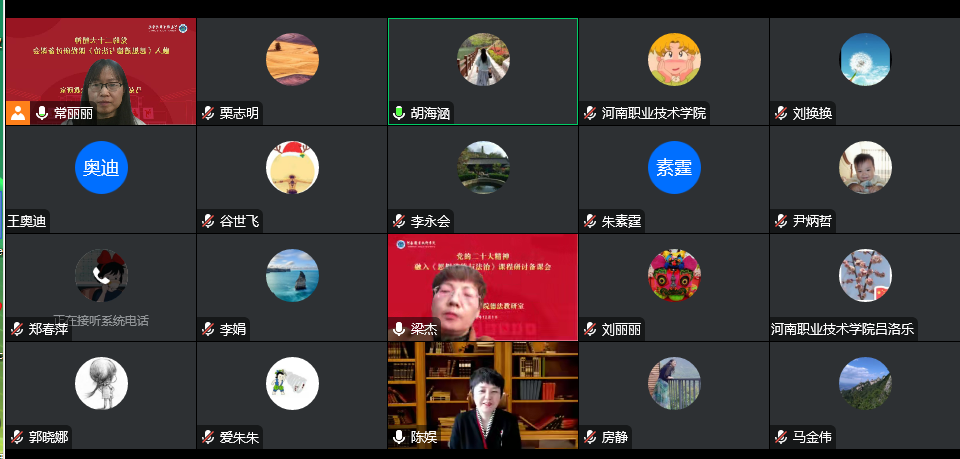
Task: Enlarge 陈娱's video tile
Action: 483,395
